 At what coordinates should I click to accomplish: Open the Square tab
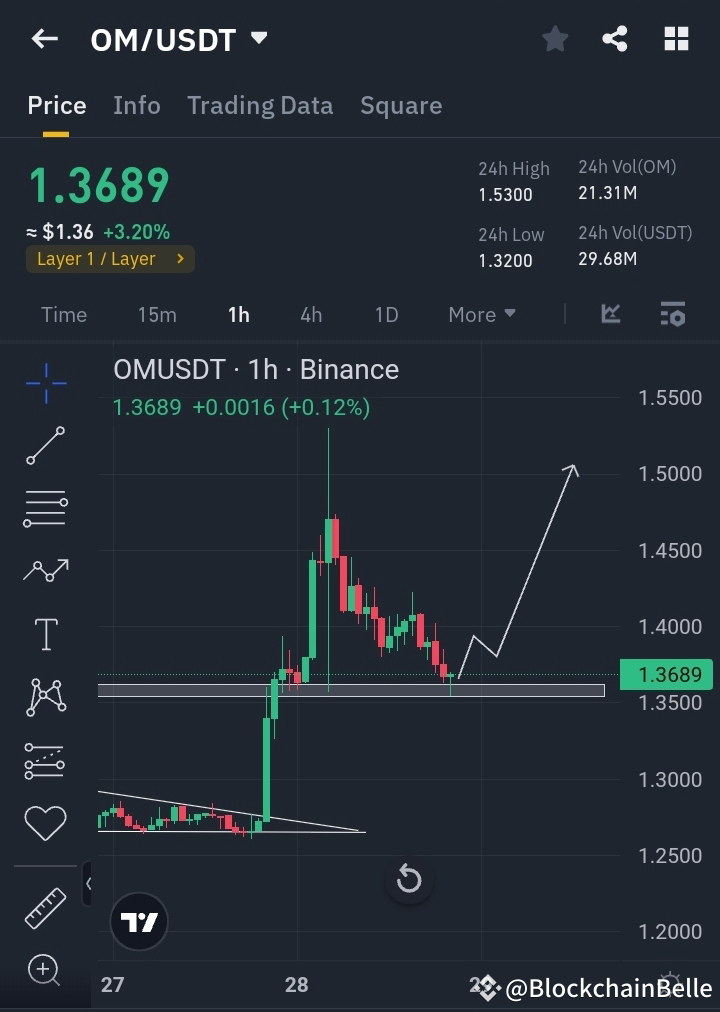(401, 105)
